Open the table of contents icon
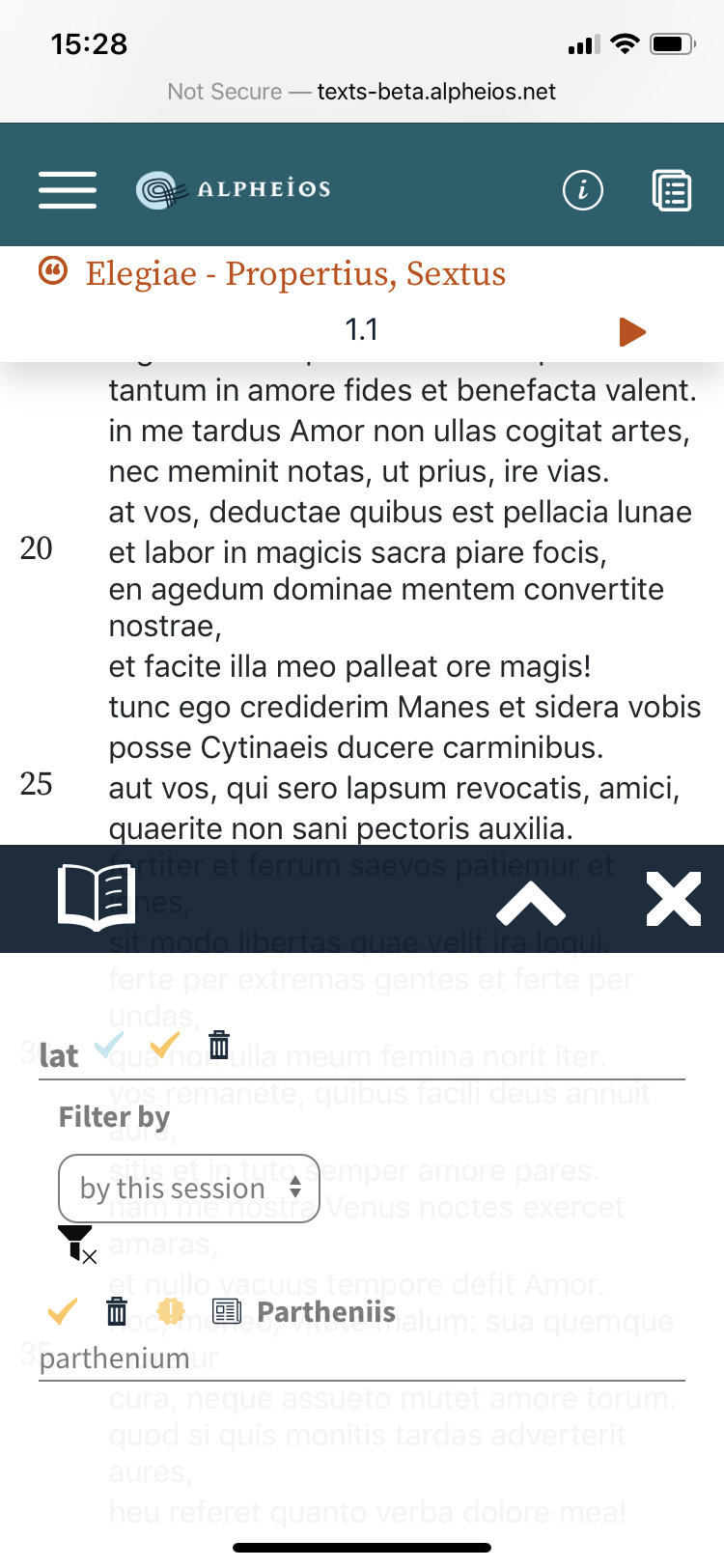 (672, 190)
